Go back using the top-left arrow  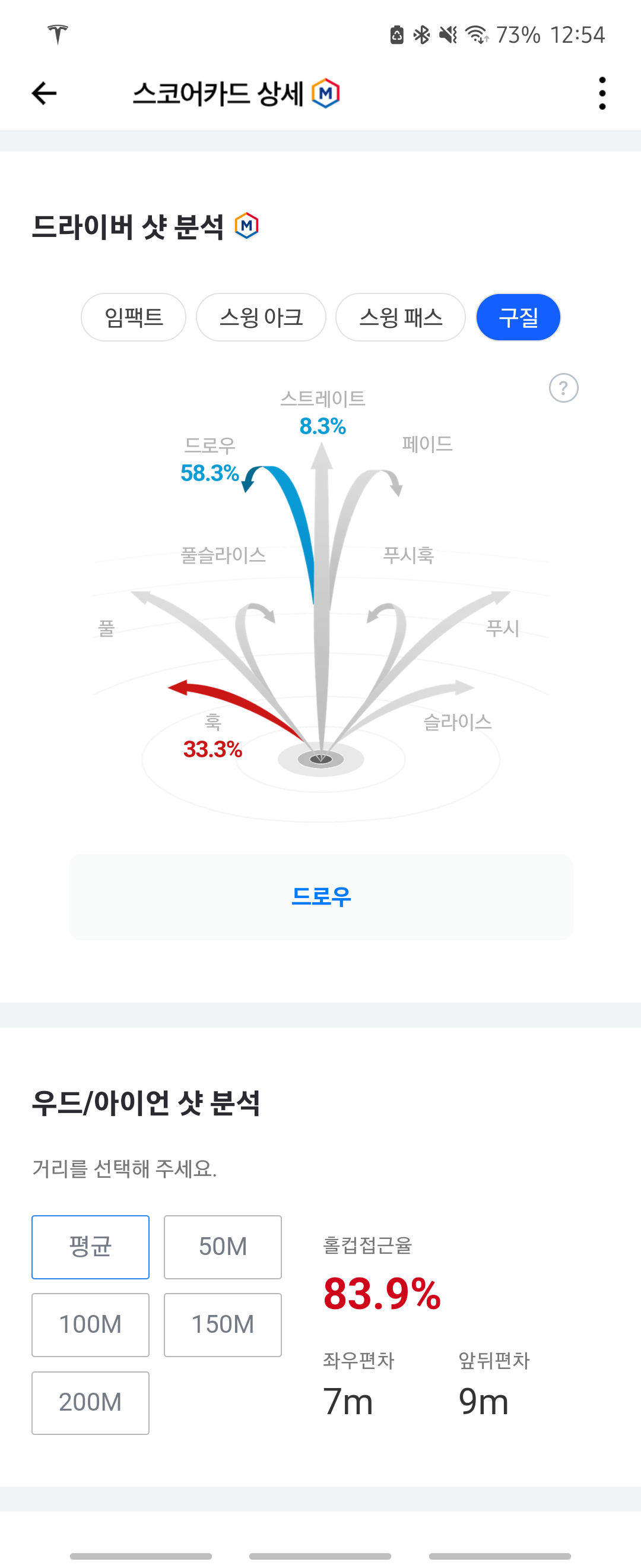coord(44,93)
